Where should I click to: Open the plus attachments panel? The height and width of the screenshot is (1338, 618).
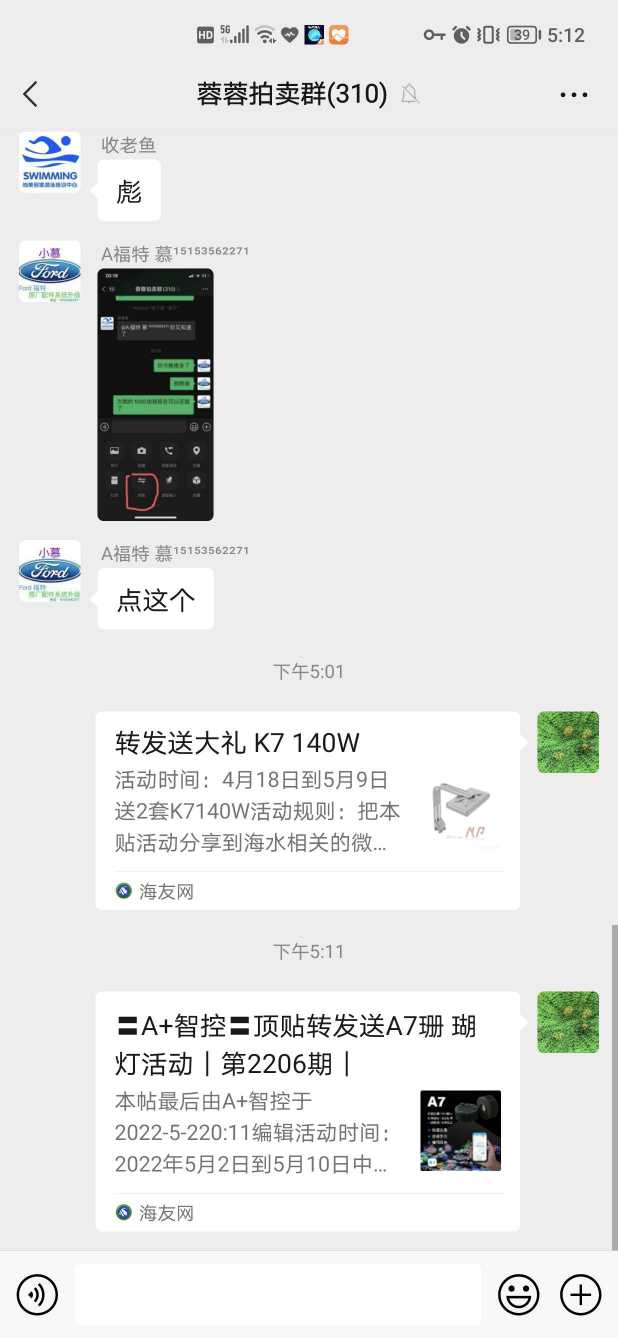[x=580, y=1295]
